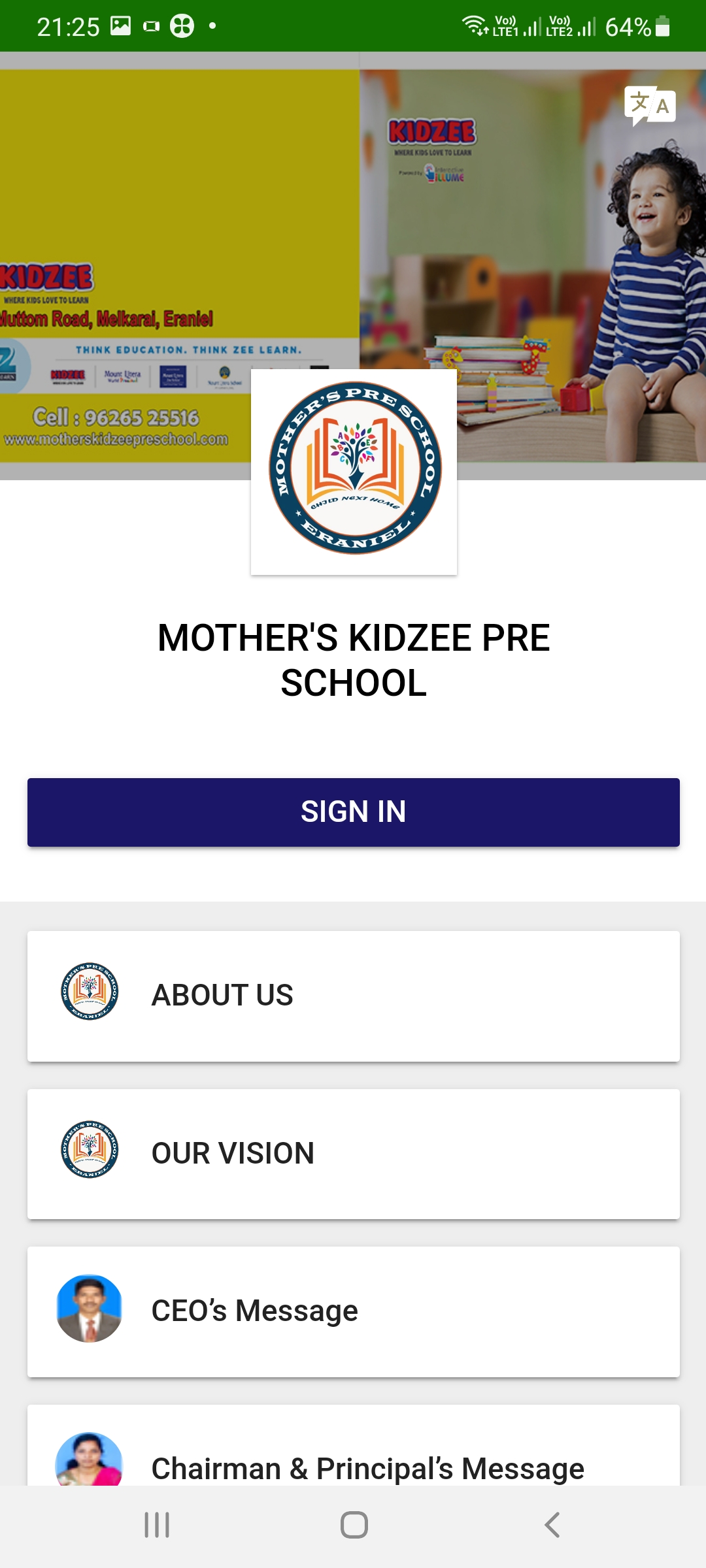Read the CEO's Message
Image resolution: width=706 pixels, height=1568 pixels.
353,1311
